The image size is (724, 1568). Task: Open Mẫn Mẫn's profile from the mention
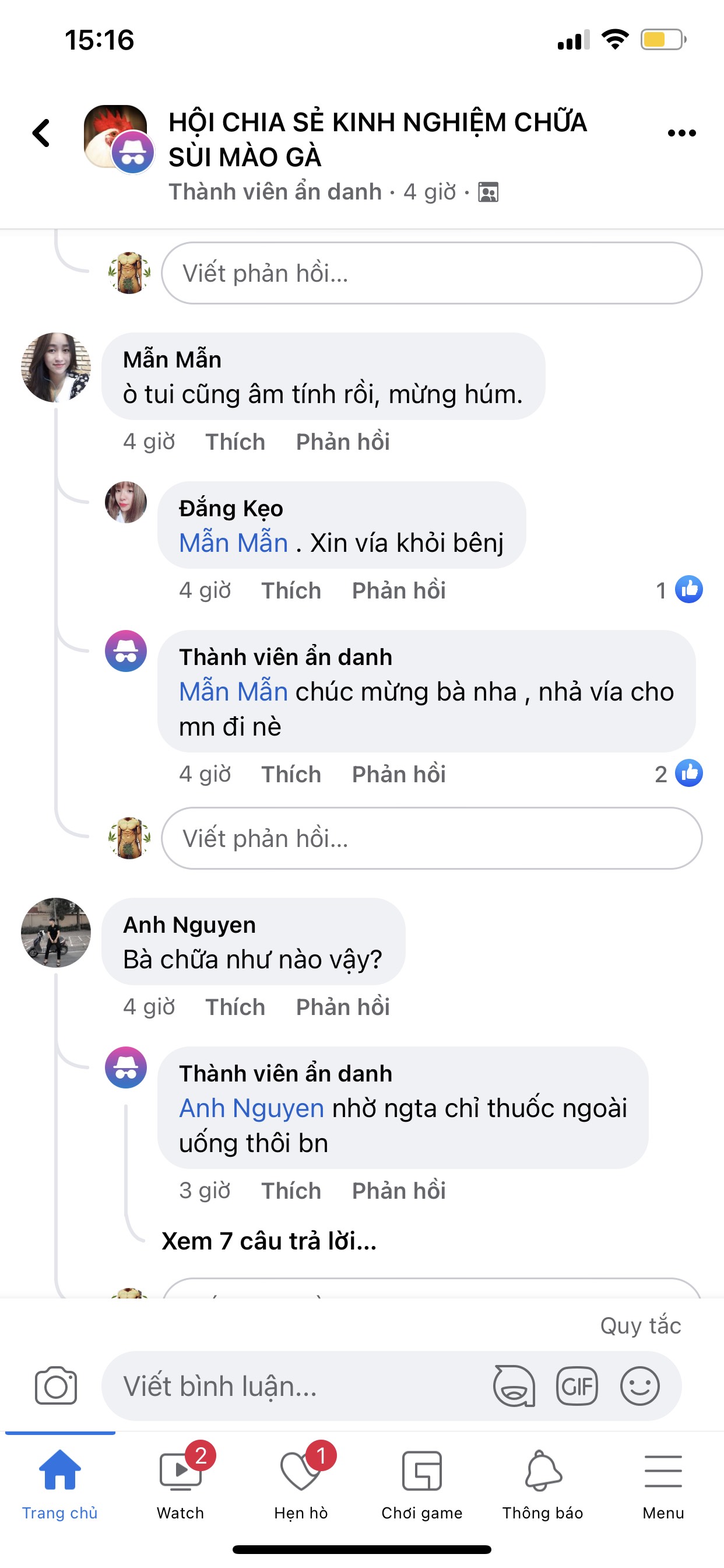[x=233, y=543]
